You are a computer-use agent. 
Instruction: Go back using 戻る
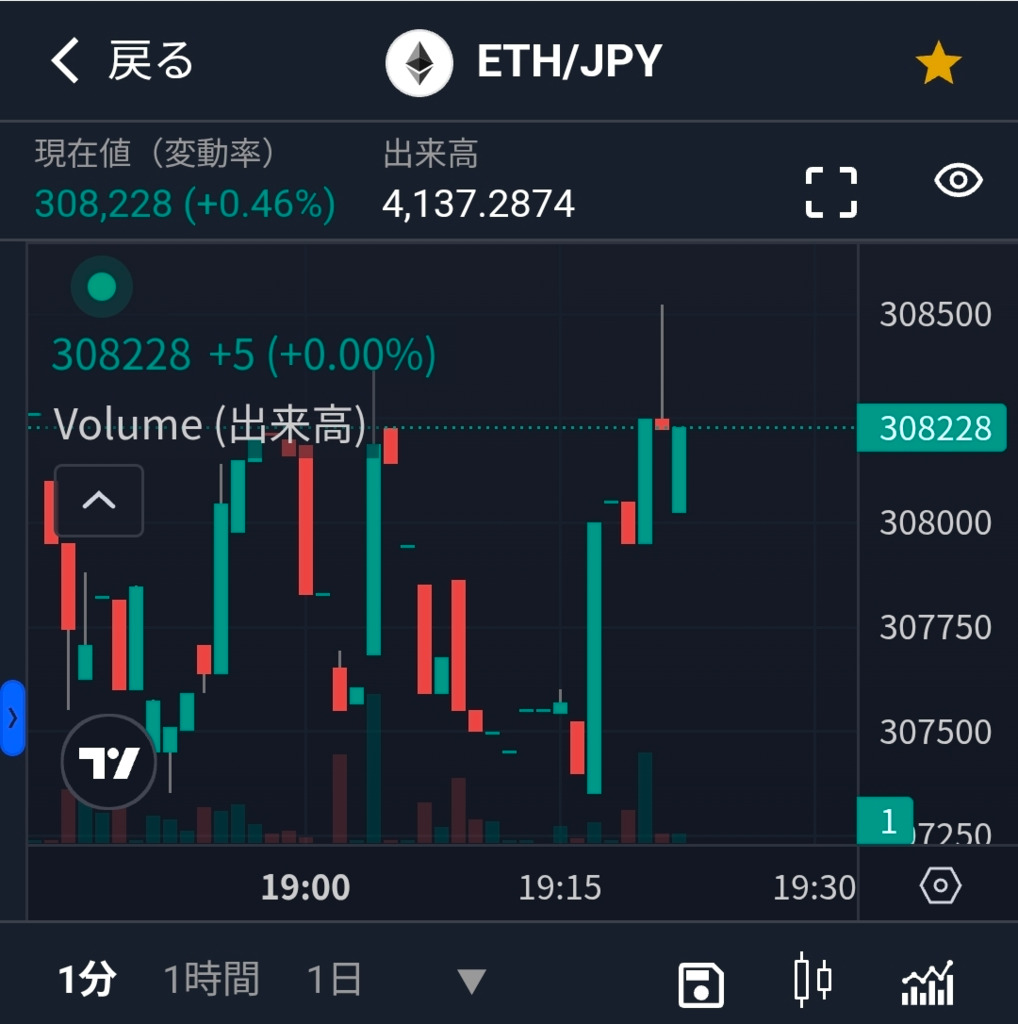tap(120, 62)
